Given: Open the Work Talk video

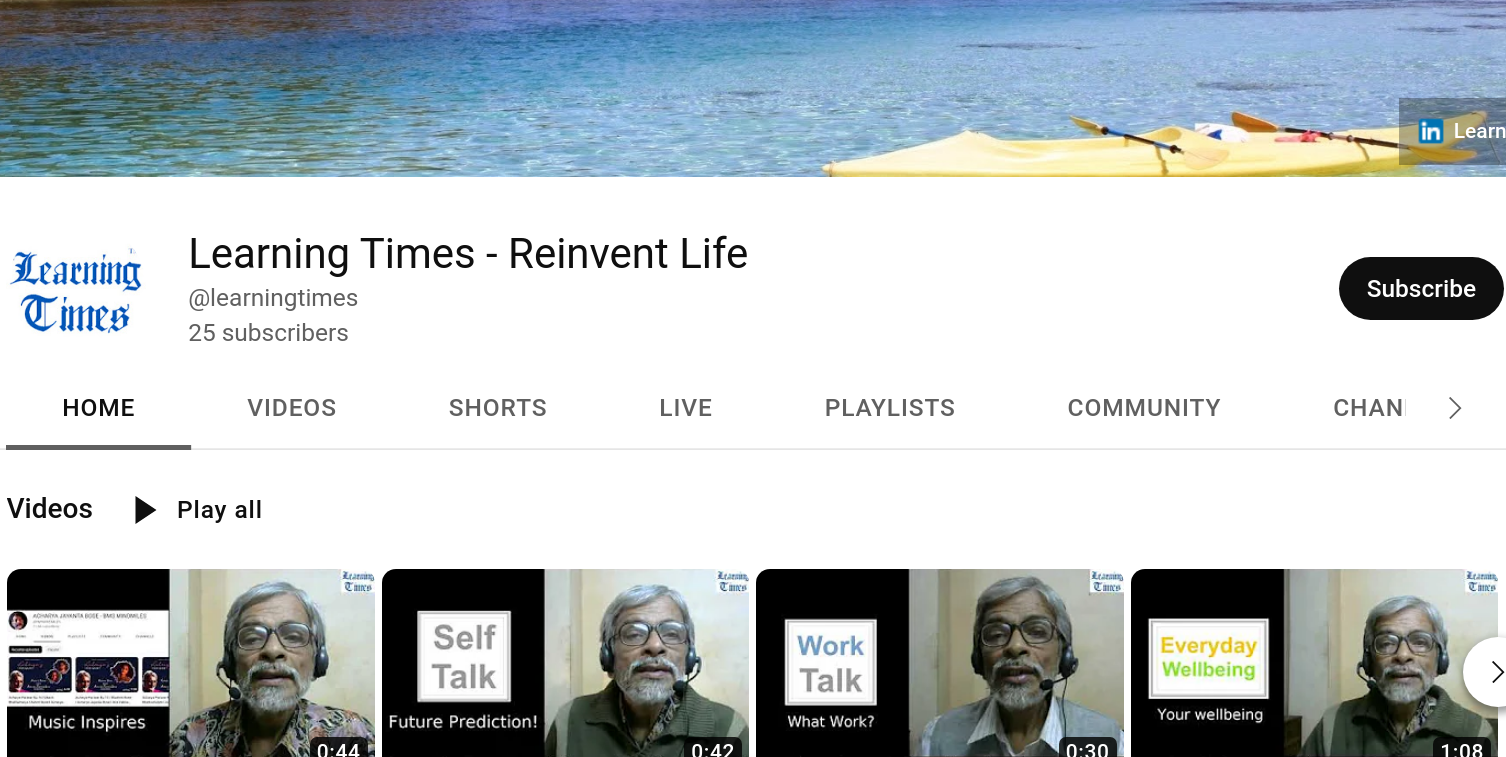Looking at the screenshot, I should pos(940,663).
